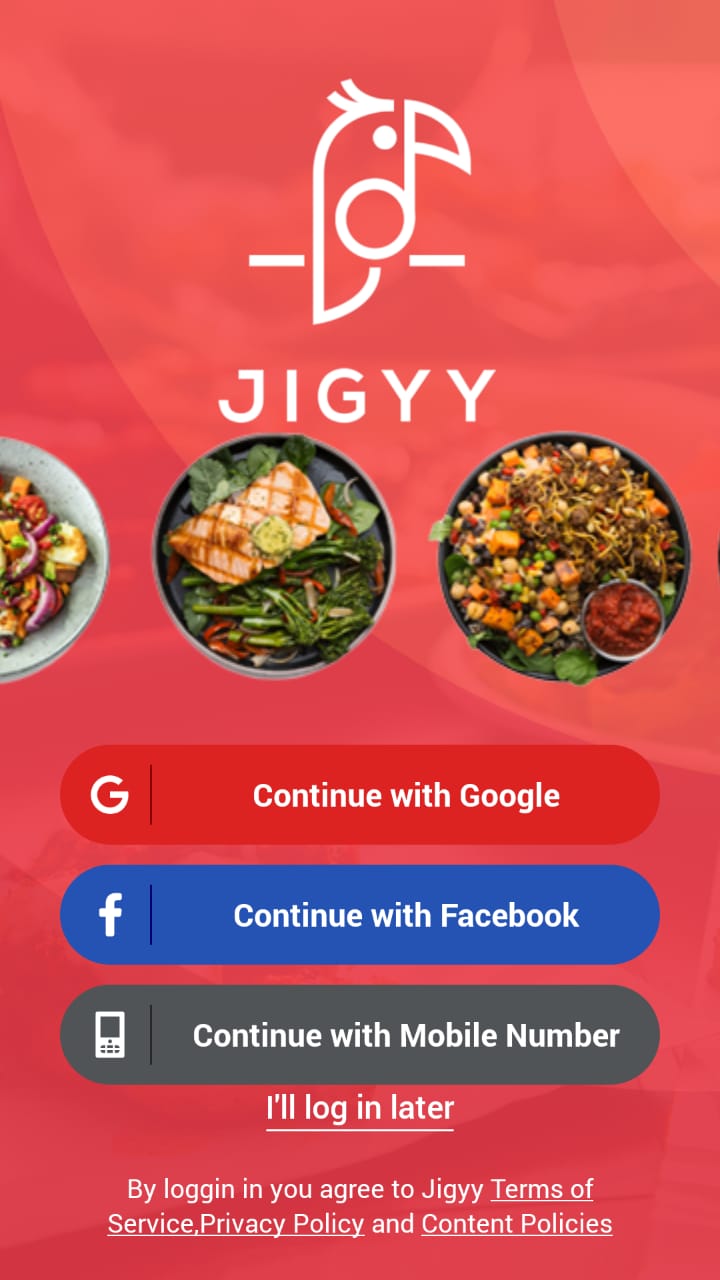This screenshot has width=720, height=1280.
Task: Open the Content Policies link
Action: [x=516, y=1224]
